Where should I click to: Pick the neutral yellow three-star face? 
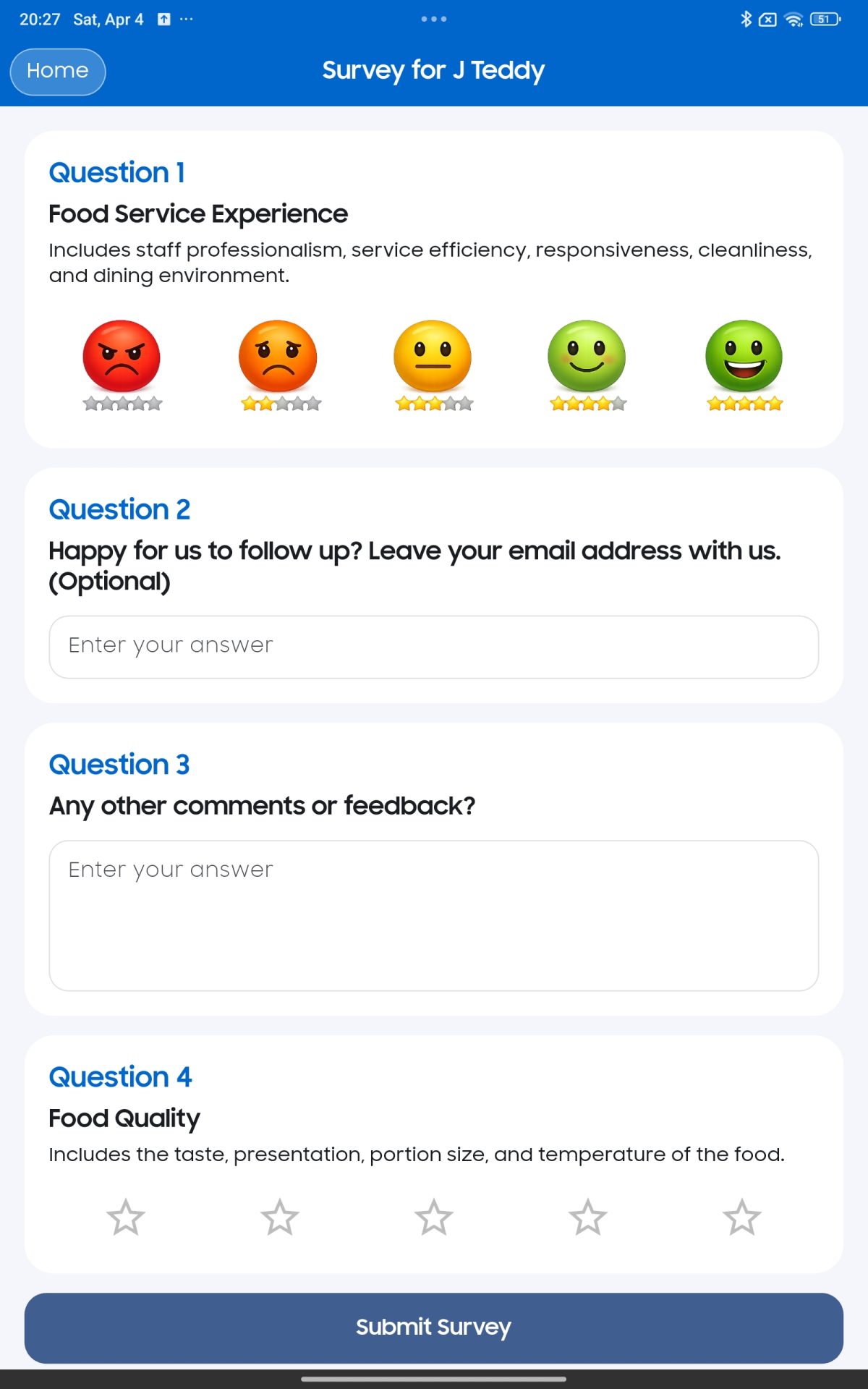433,364
